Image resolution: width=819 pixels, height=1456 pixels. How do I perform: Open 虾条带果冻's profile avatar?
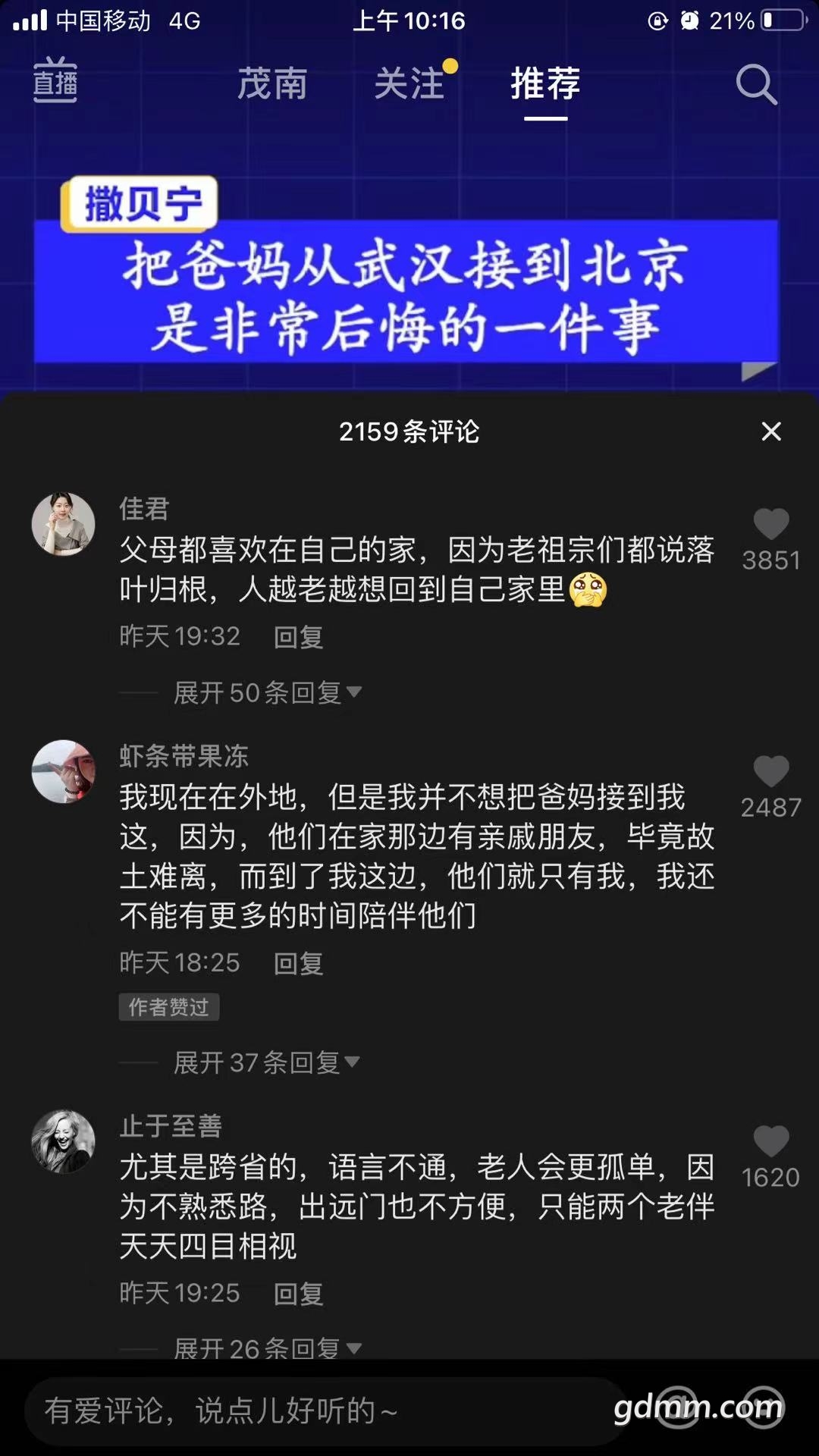click(x=63, y=771)
